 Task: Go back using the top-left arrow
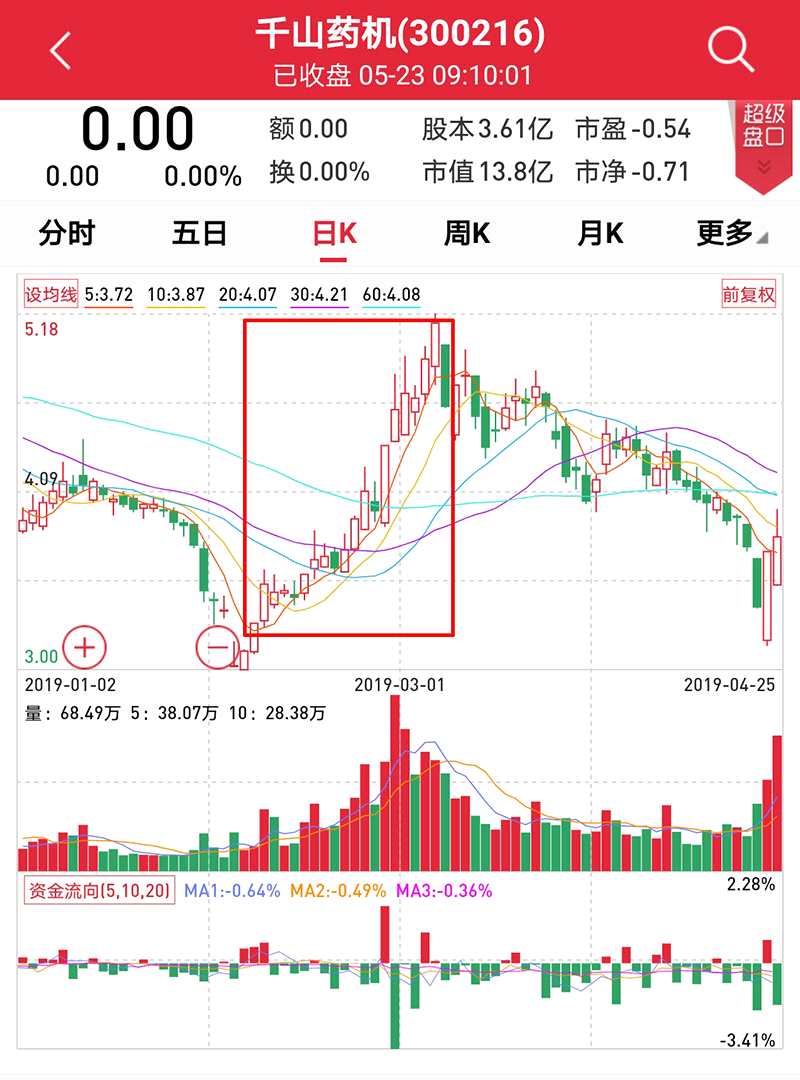tap(62, 50)
